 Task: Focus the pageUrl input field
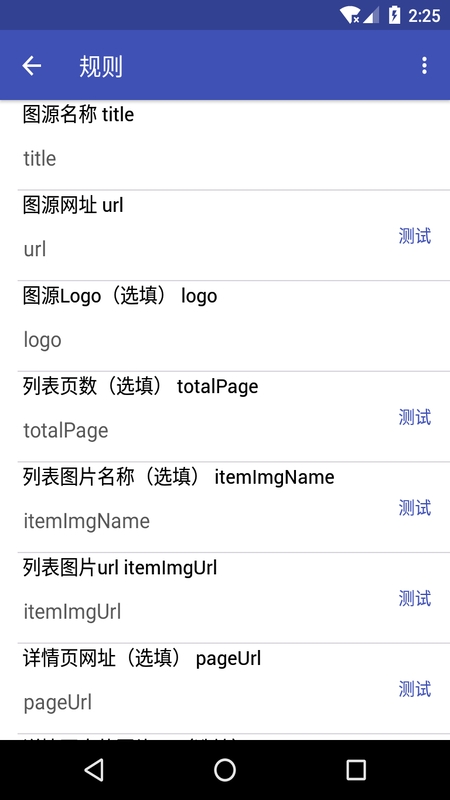(202, 703)
